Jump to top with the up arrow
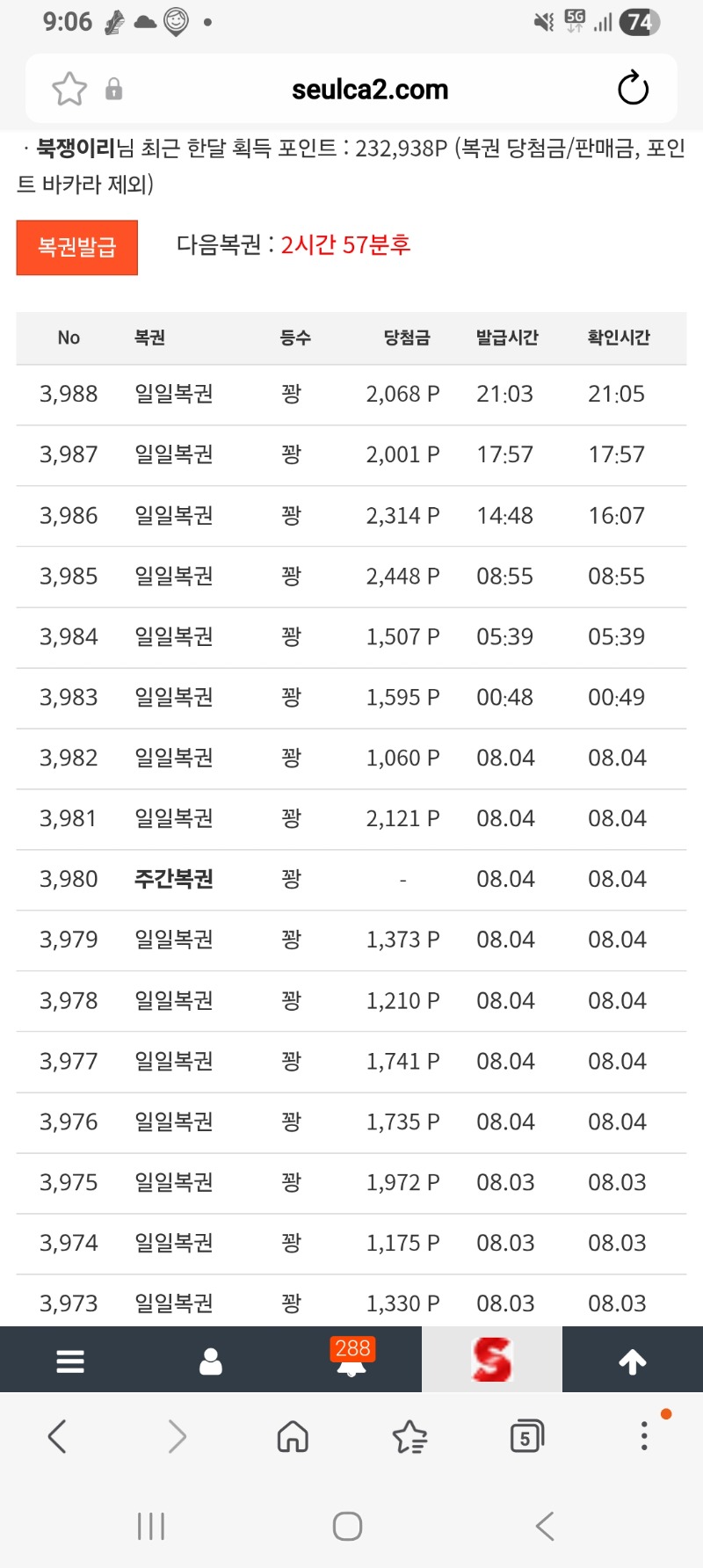 click(633, 1361)
